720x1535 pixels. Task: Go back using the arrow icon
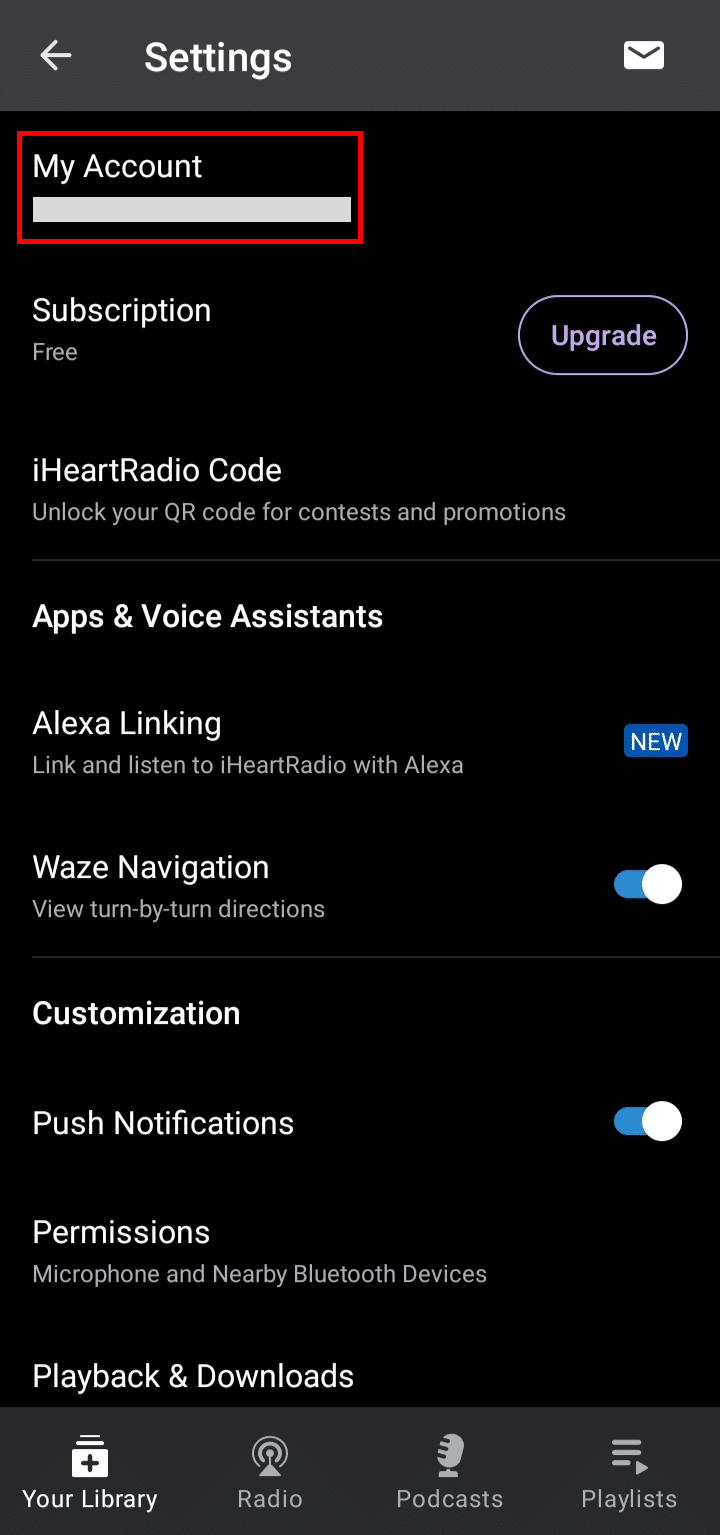(x=56, y=56)
